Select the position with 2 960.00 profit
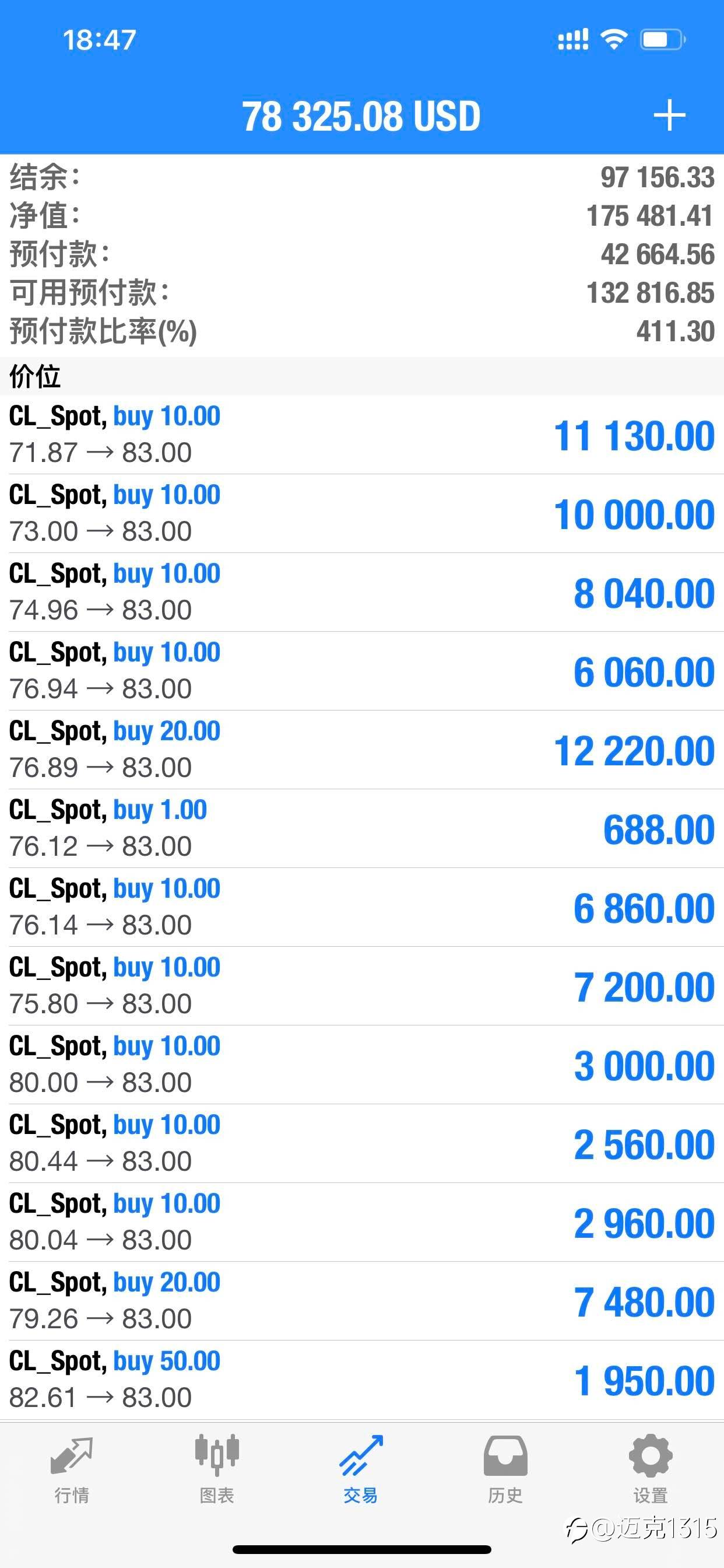The height and width of the screenshot is (1568, 724). (362, 1222)
